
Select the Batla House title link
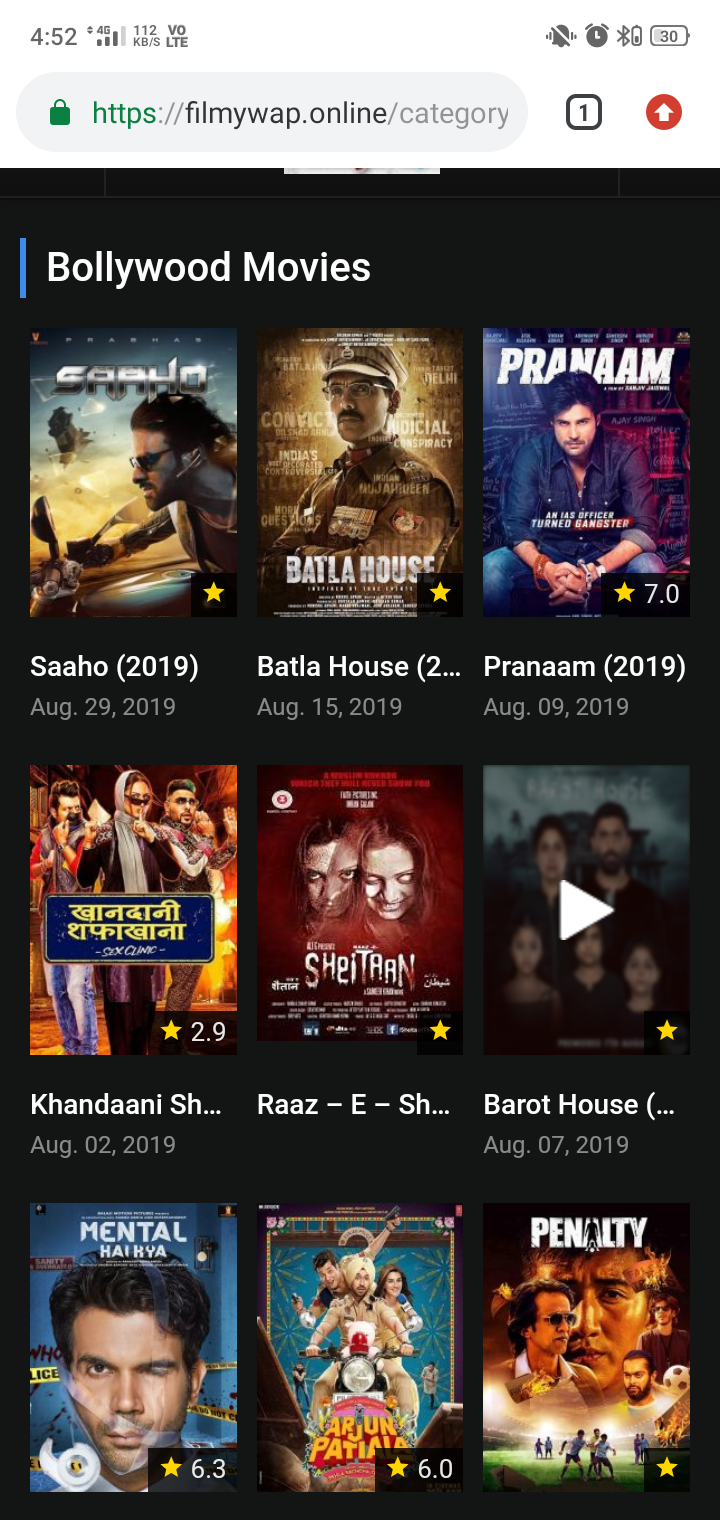click(x=359, y=667)
